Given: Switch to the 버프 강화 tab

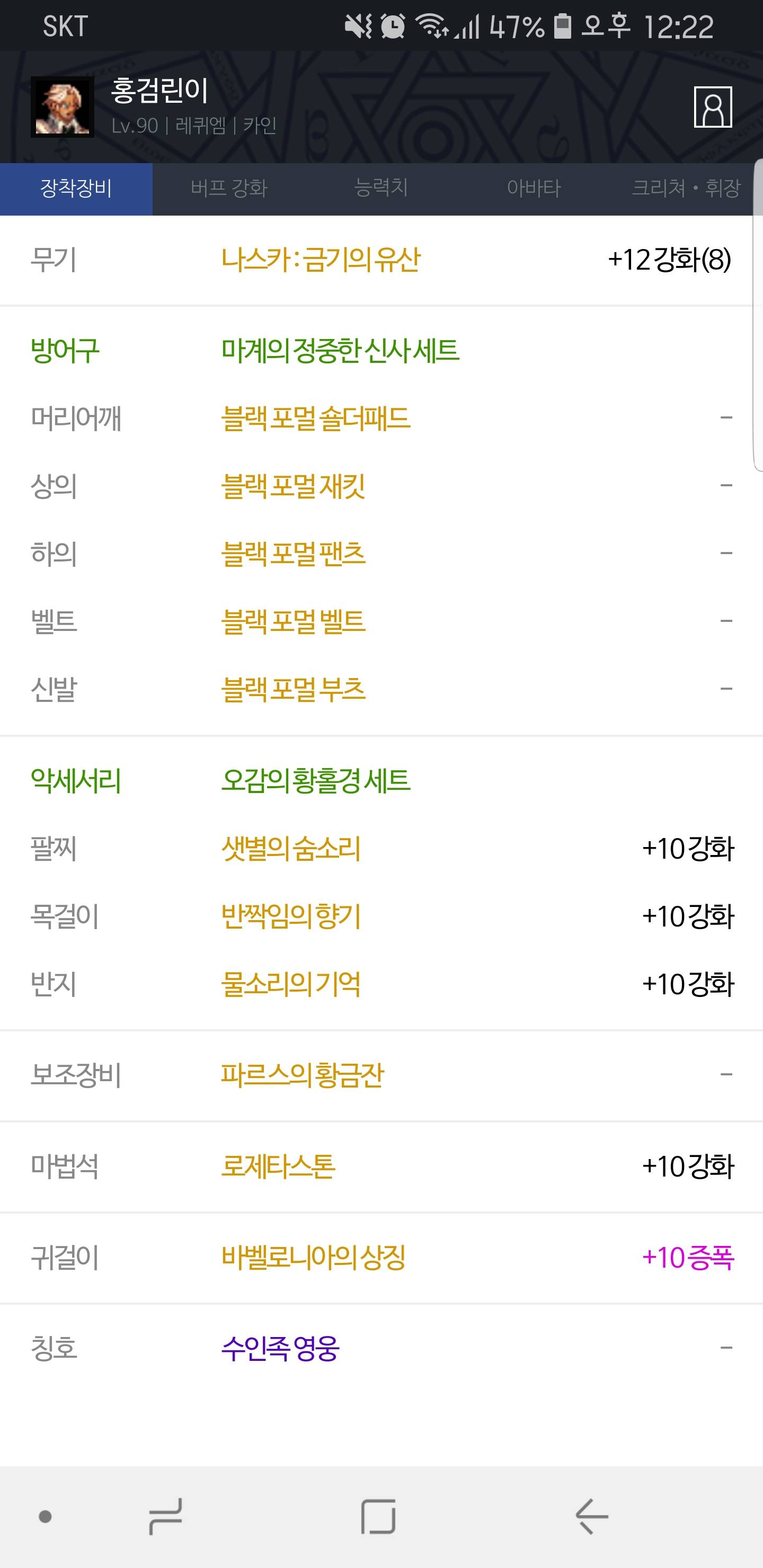Looking at the screenshot, I should (x=229, y=188).
